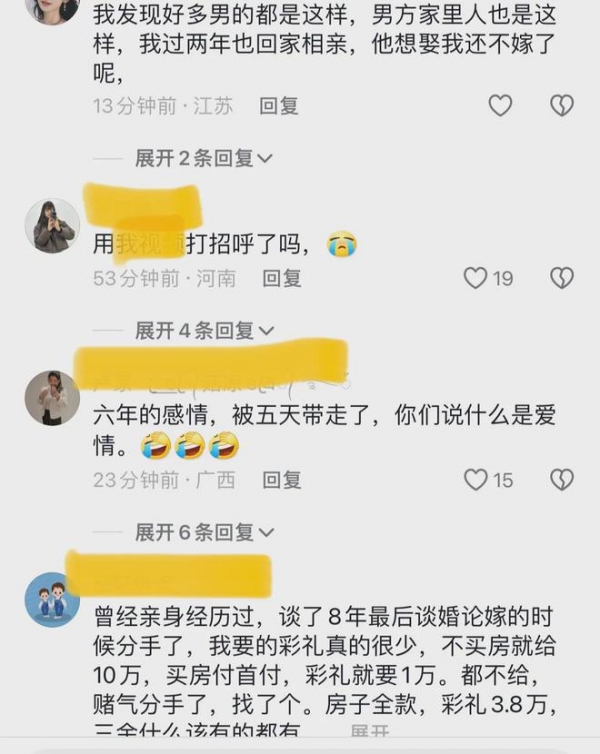Image resolution: width=600 pixels, height=754 pixels.
Task: Dislike the comment from Jiangsu
Action: pos(562,105)
